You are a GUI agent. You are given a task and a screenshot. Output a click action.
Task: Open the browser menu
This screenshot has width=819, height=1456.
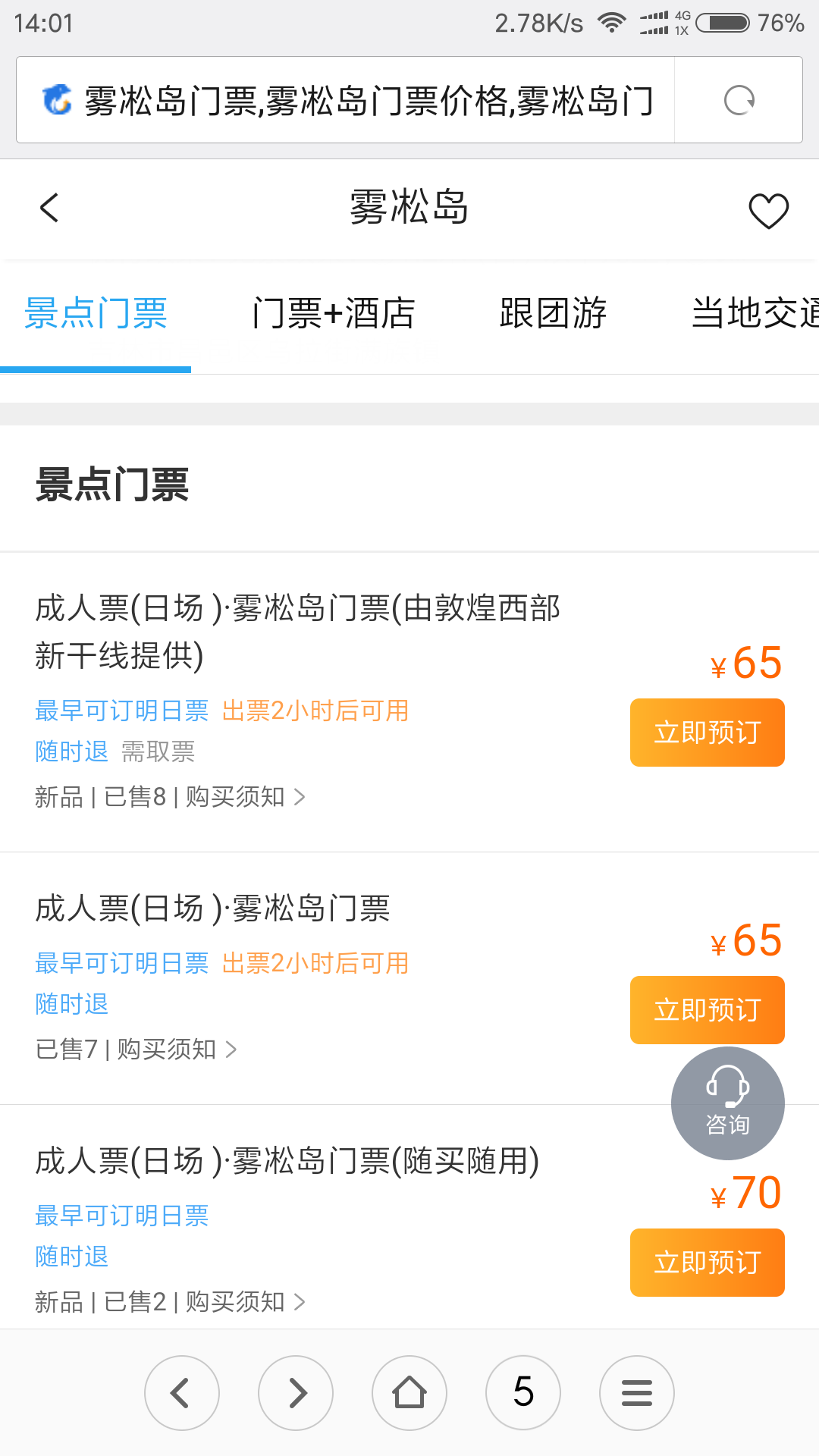click(637, 1393)
